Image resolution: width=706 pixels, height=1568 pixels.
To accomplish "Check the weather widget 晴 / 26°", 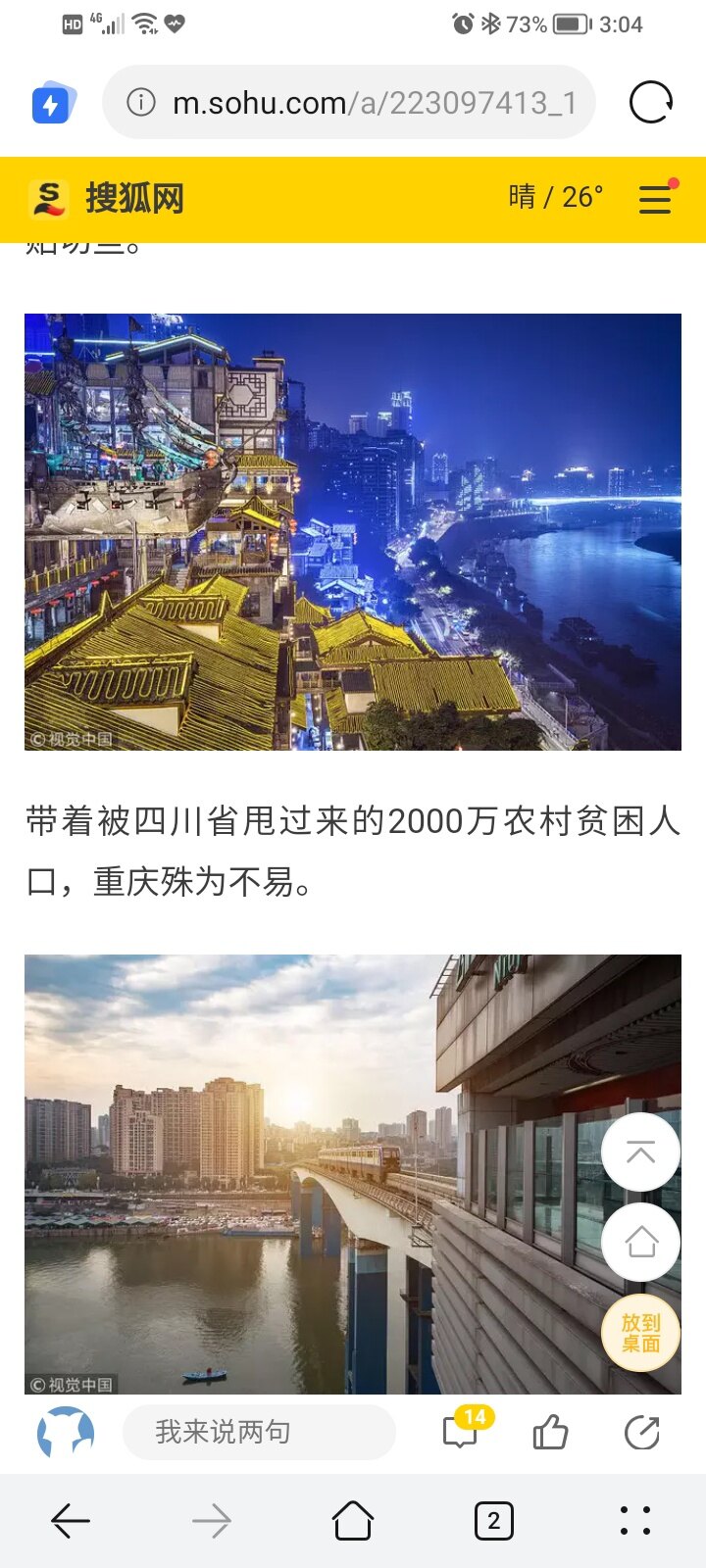I will [x=555, y=197].
